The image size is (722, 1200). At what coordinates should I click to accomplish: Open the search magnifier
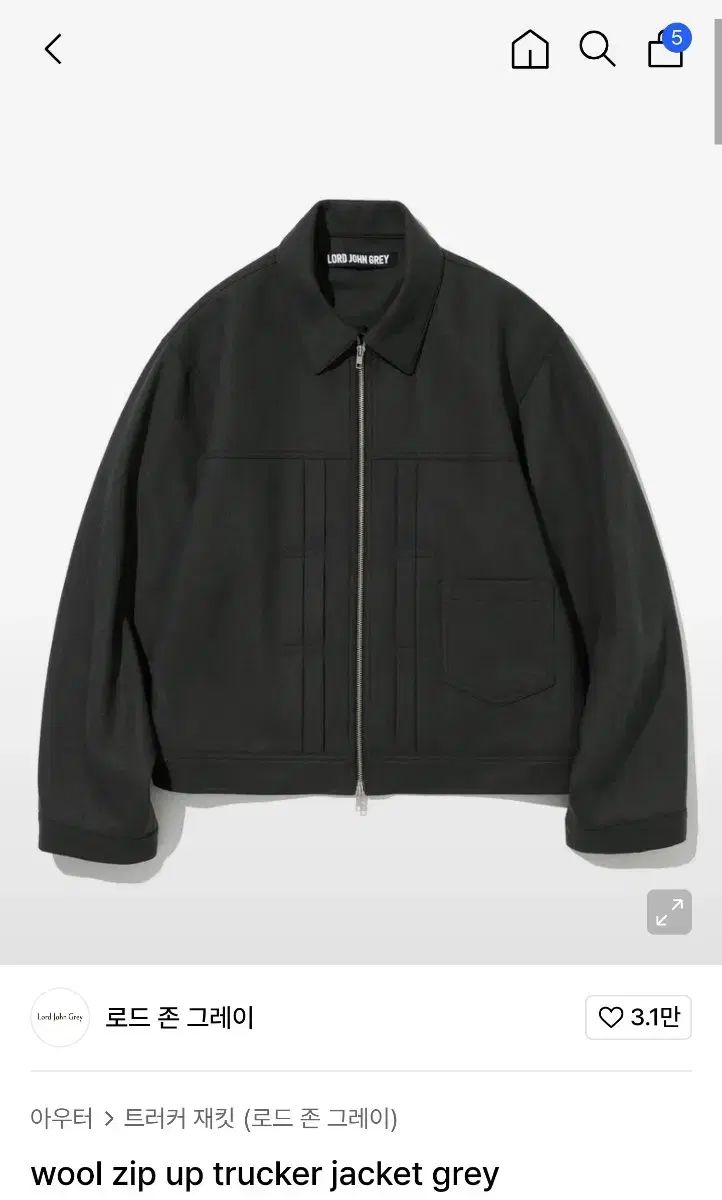click(597, 49)
